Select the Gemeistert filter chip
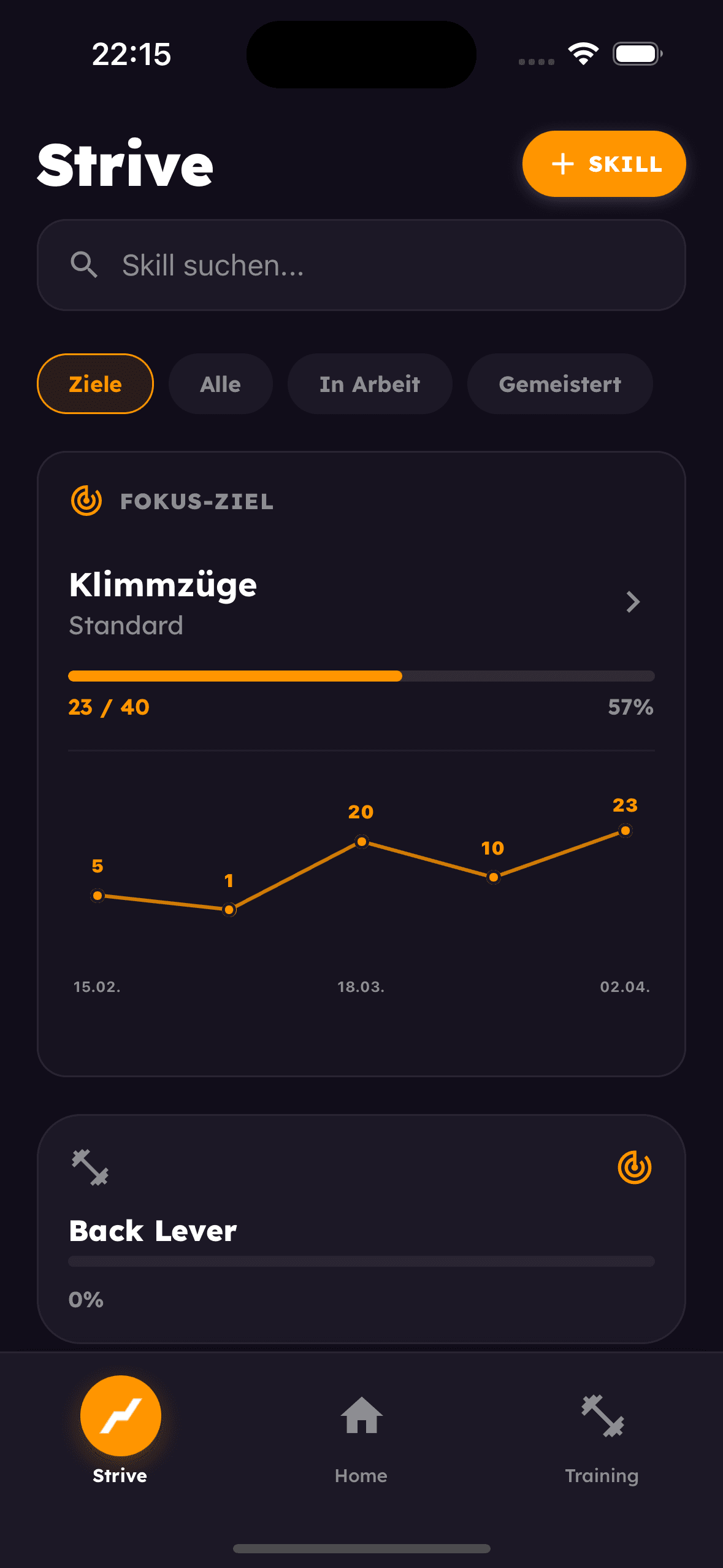 point(560,383)
